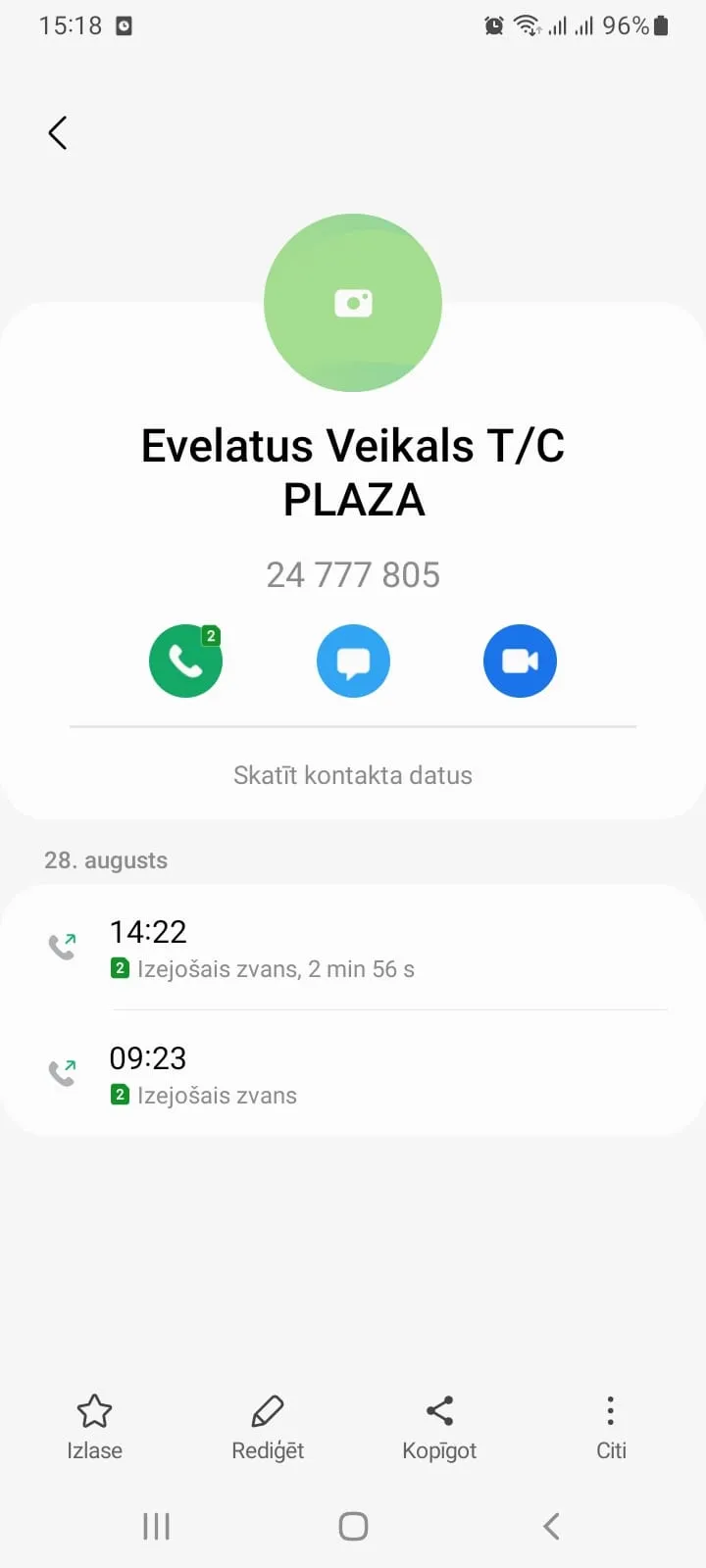This screenshot has width=706, height=1568.
Task: Open the 14:22 outgoing call entry
Action: (353, 948)
